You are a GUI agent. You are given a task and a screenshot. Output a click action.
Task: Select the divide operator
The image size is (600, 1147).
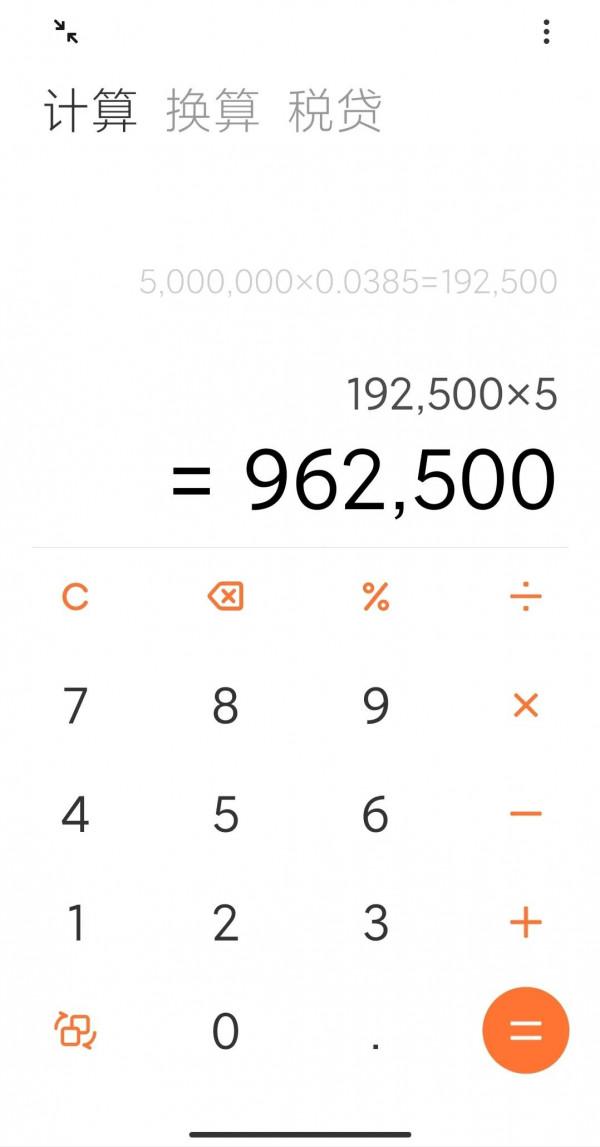525,598
